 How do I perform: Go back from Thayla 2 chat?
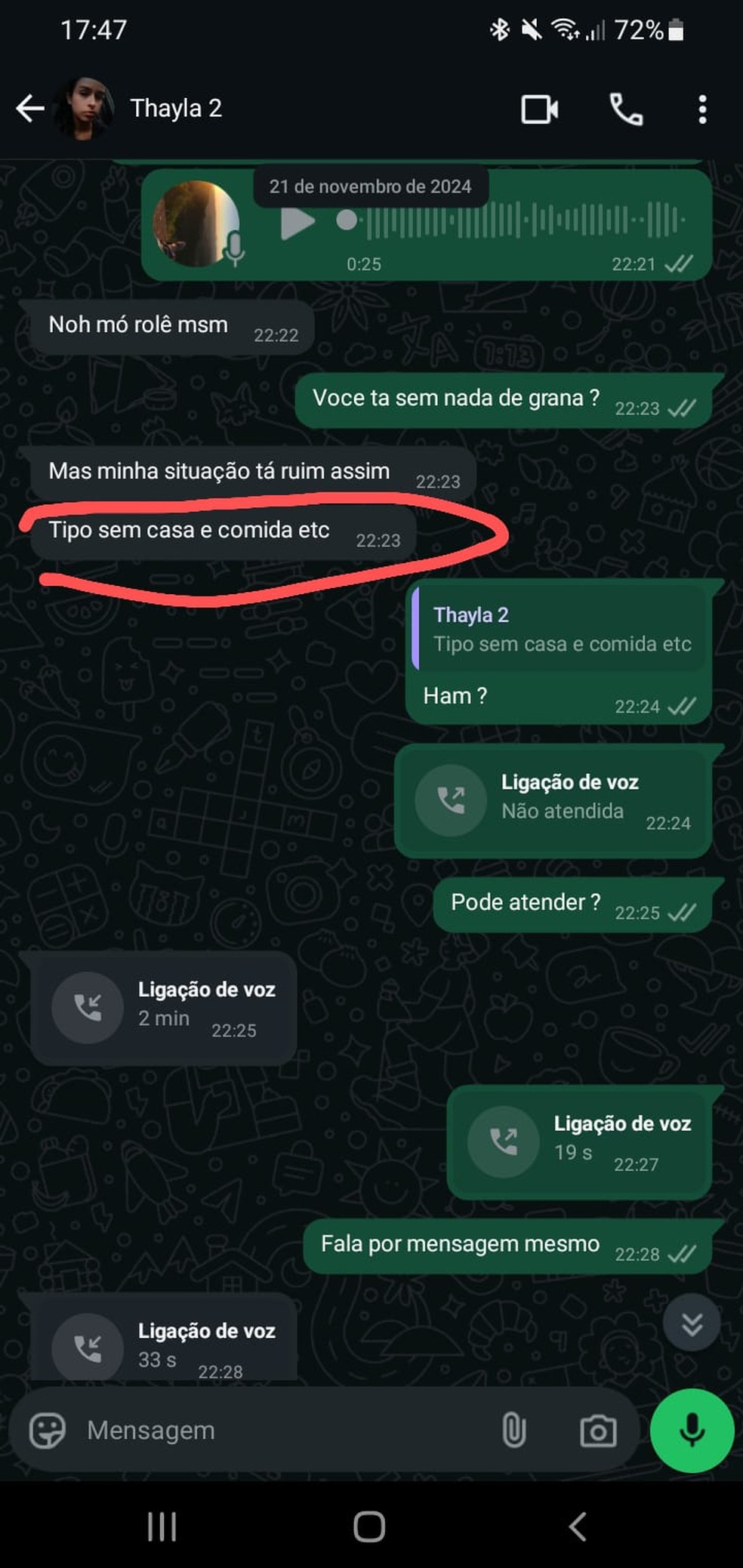(x=30, y=109)
